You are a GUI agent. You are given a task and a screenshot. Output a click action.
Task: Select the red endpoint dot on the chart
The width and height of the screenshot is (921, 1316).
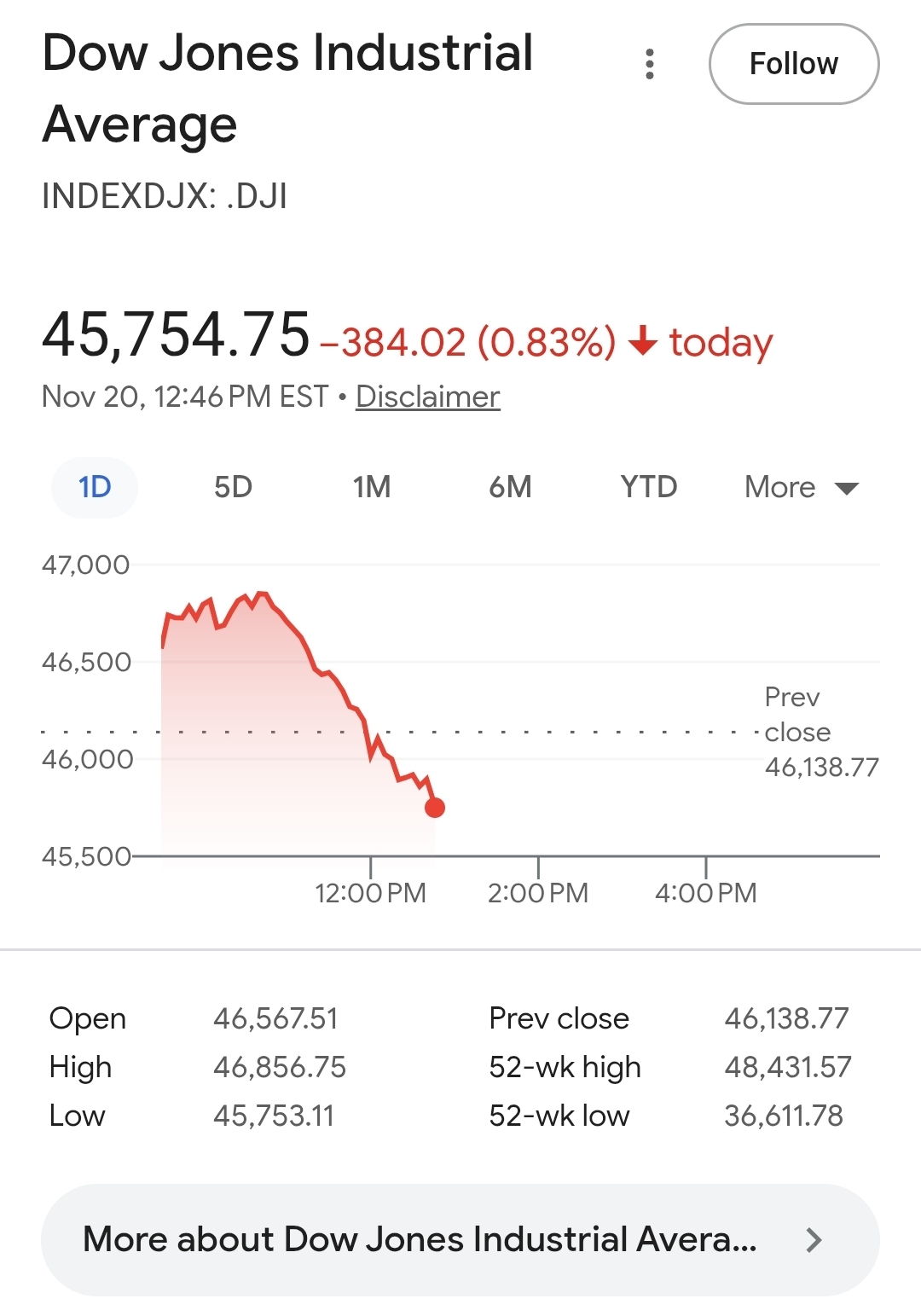(x=433, y=807)
